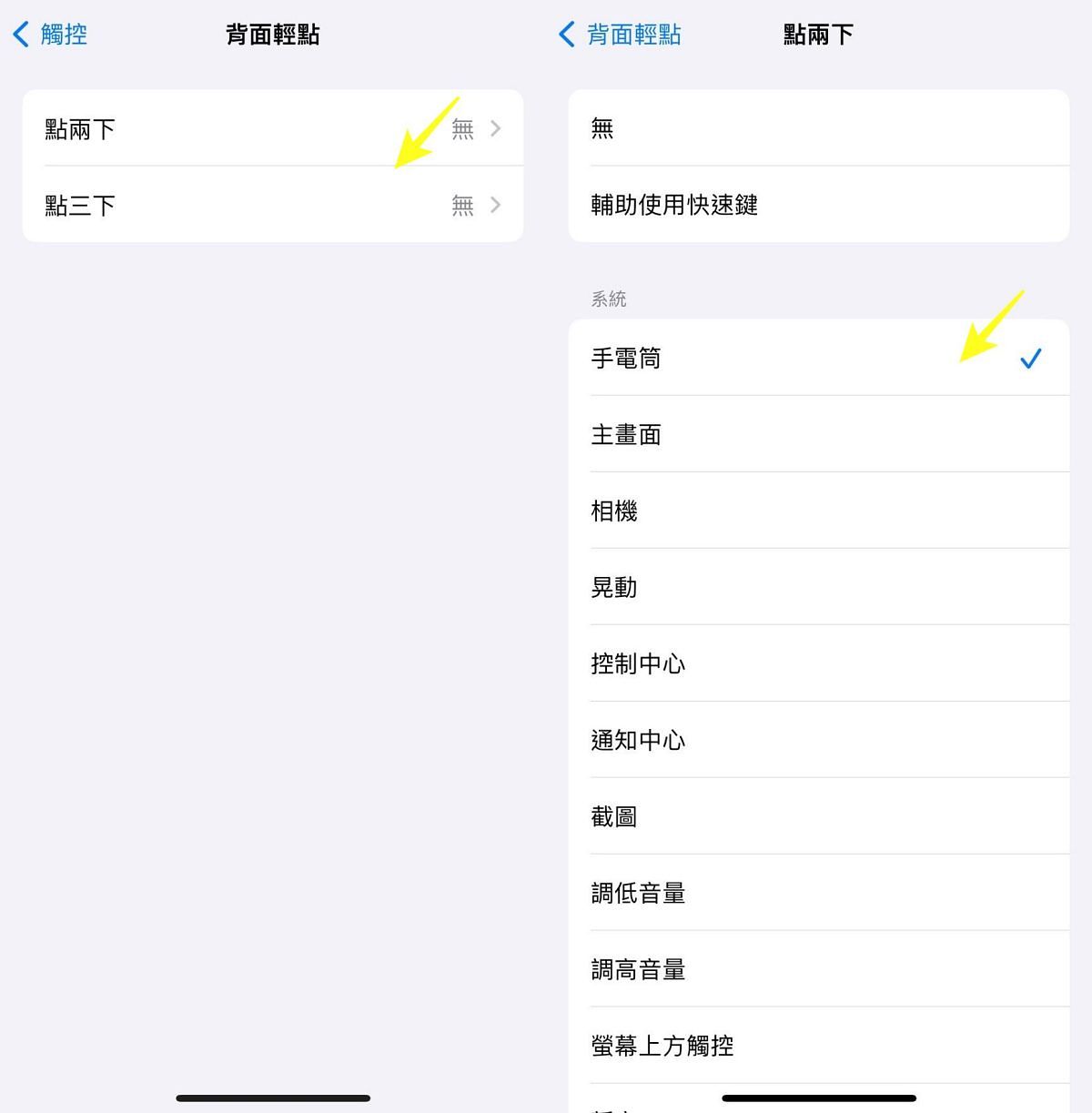Image resolution: width=1092 pixels, height=1113 pixels.
Task: Open 點三下 settings via its chevron
Action: pyautogui.click(x=494, y=205)
